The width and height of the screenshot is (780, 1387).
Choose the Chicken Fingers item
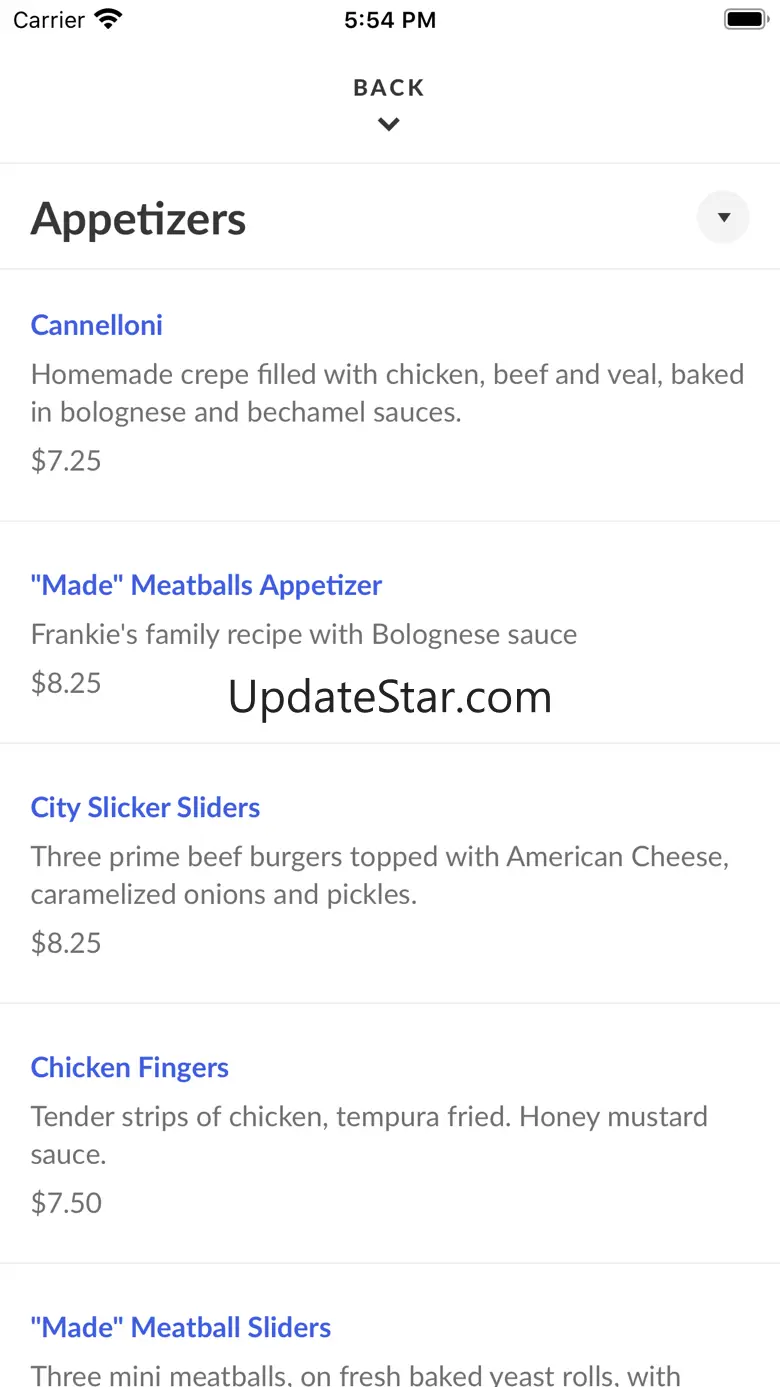coord(130,1067)
